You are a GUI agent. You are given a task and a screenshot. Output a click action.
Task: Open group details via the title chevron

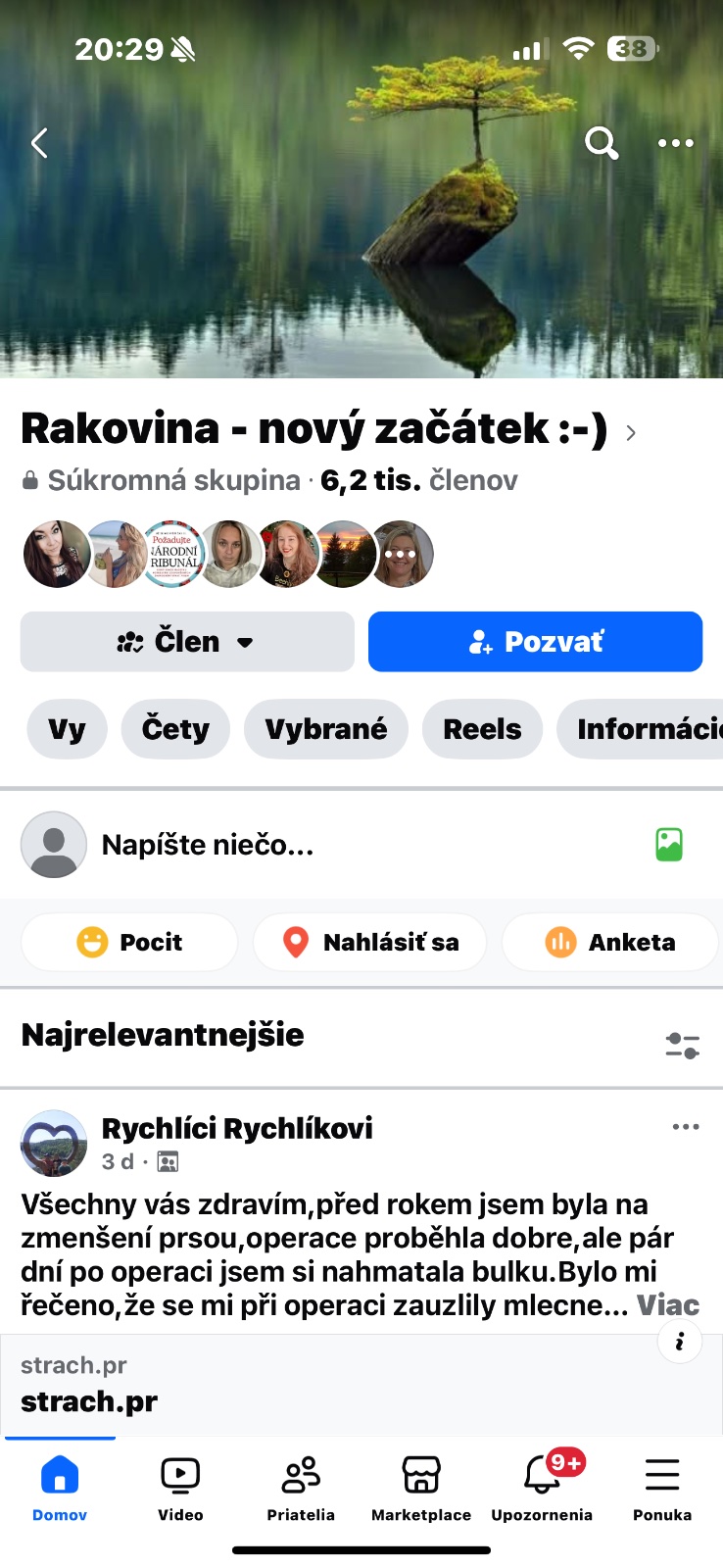pyautogui.click(x=631, y=433)
